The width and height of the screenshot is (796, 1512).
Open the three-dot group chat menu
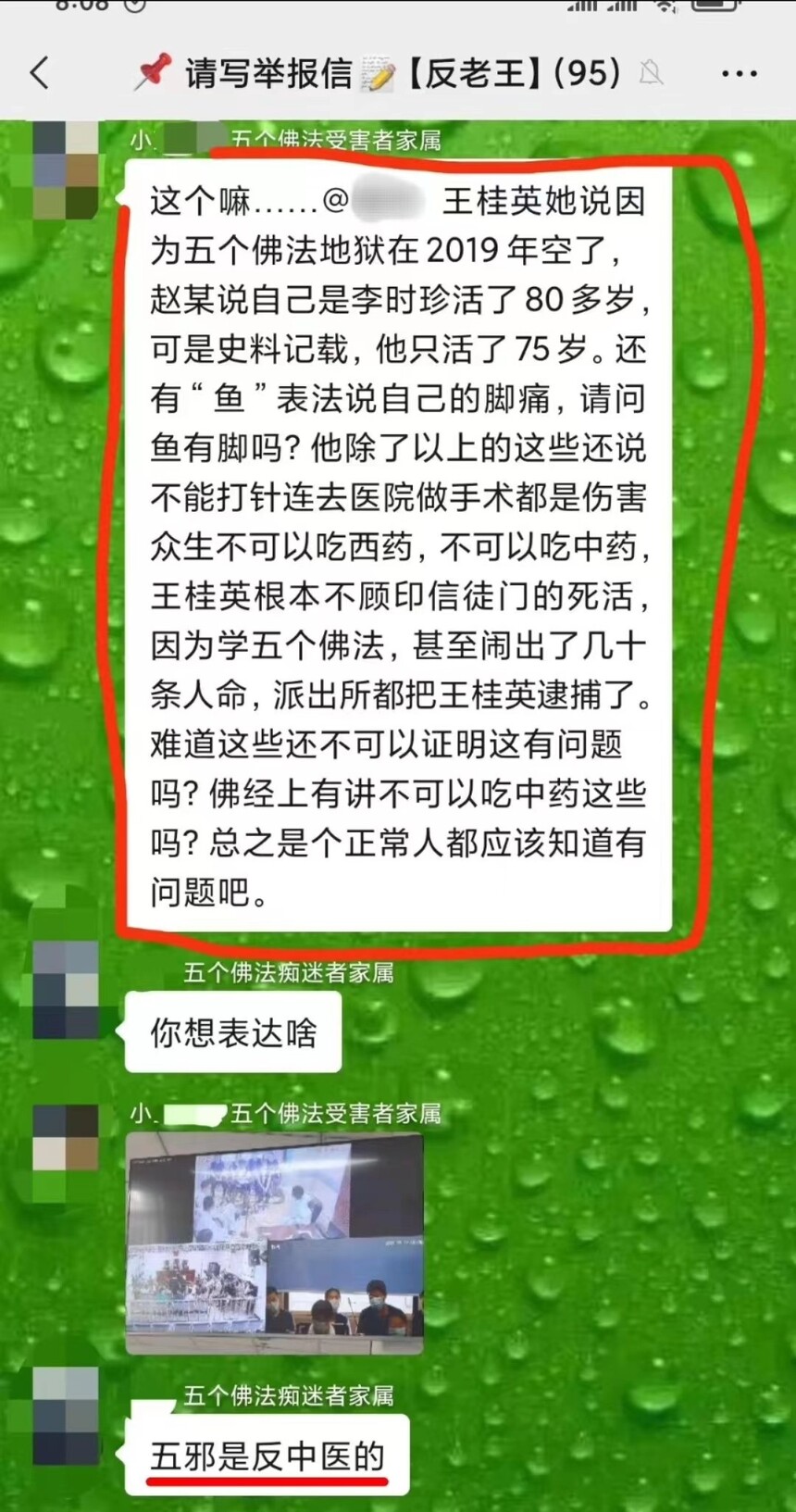pyautogui.click(x=739, y=74)
